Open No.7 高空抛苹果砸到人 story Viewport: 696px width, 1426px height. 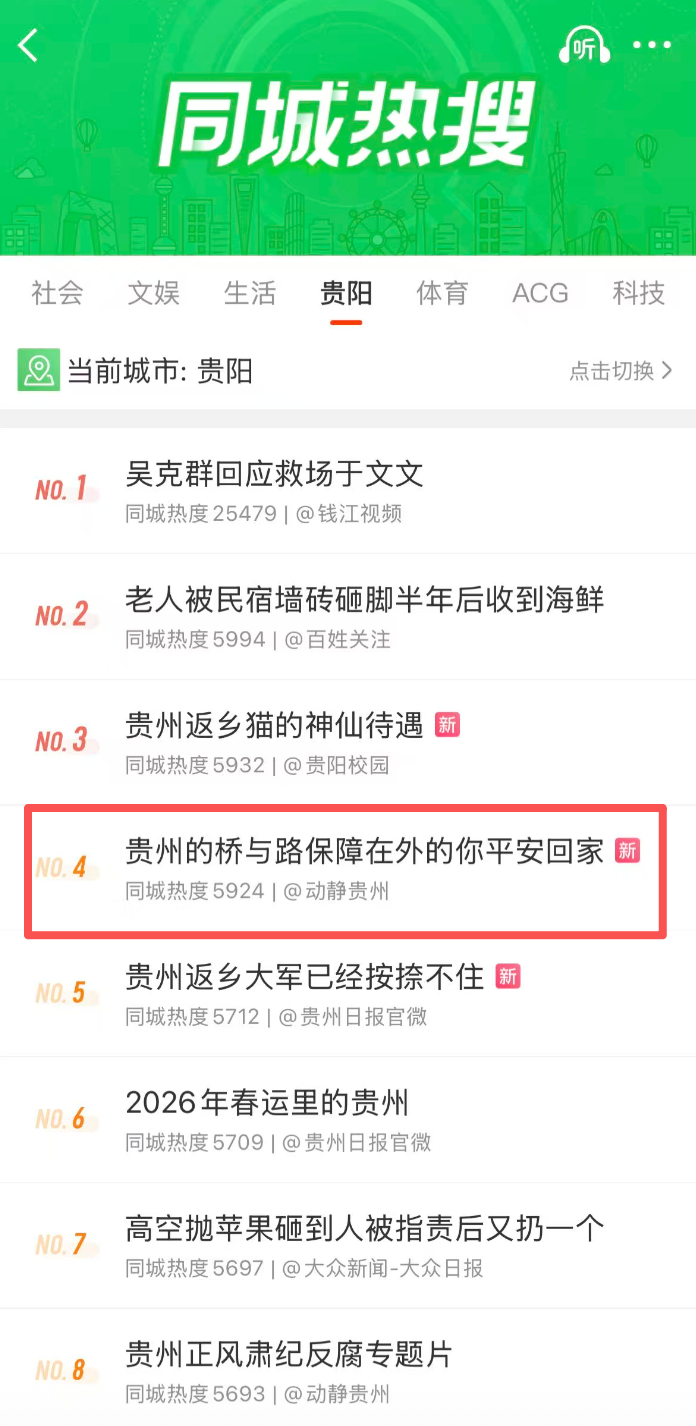click(x=364, y=1228)
